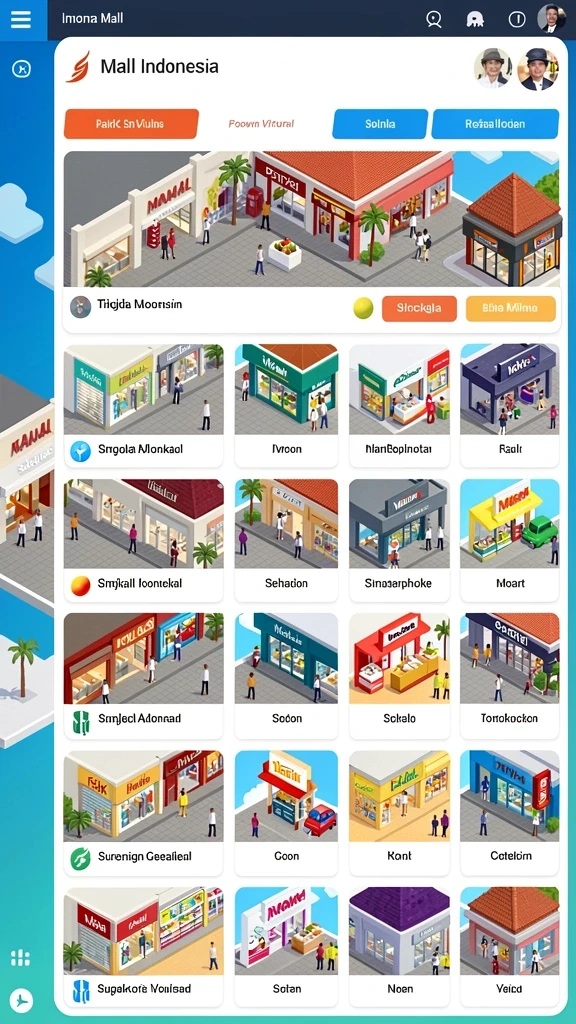Open the Kont store card
Screen dimensions: 576x1024
click(398, 813)
